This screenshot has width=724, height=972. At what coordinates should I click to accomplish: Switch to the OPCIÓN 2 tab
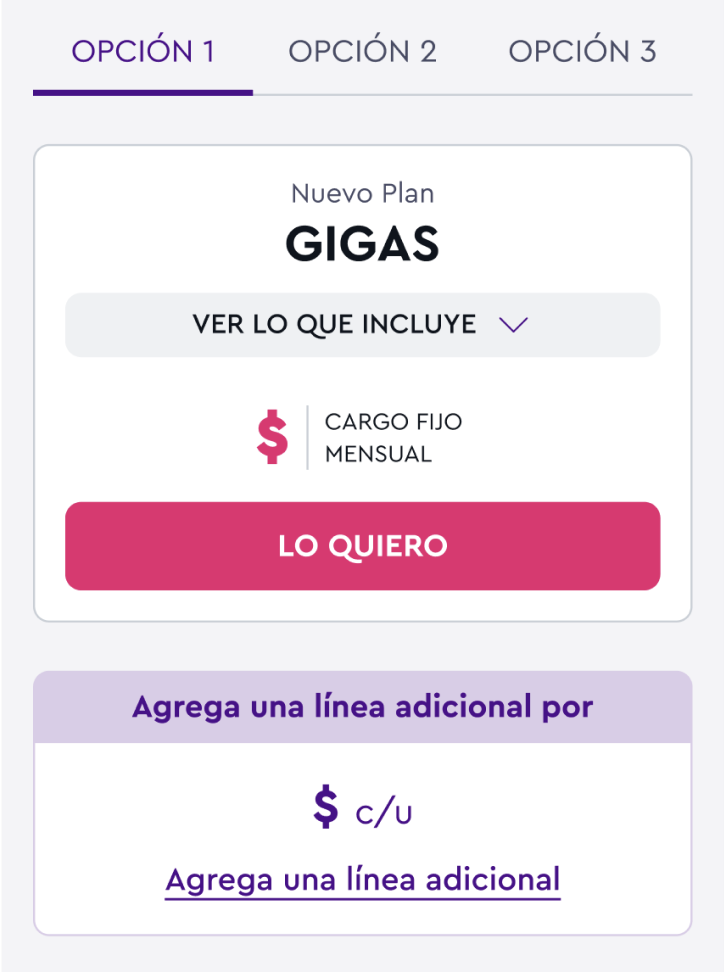click(x=362, y=52)
